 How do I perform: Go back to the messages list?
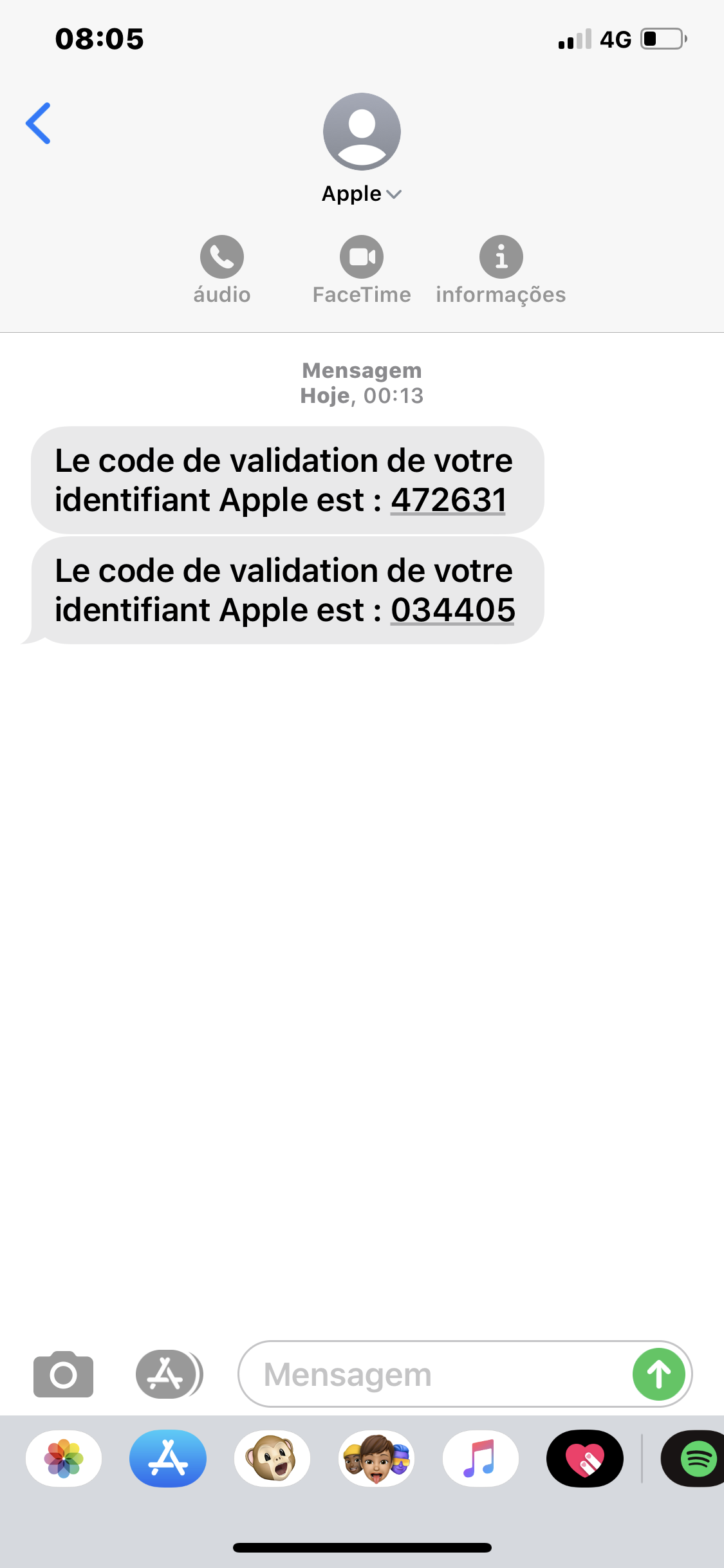coord(38,123)
